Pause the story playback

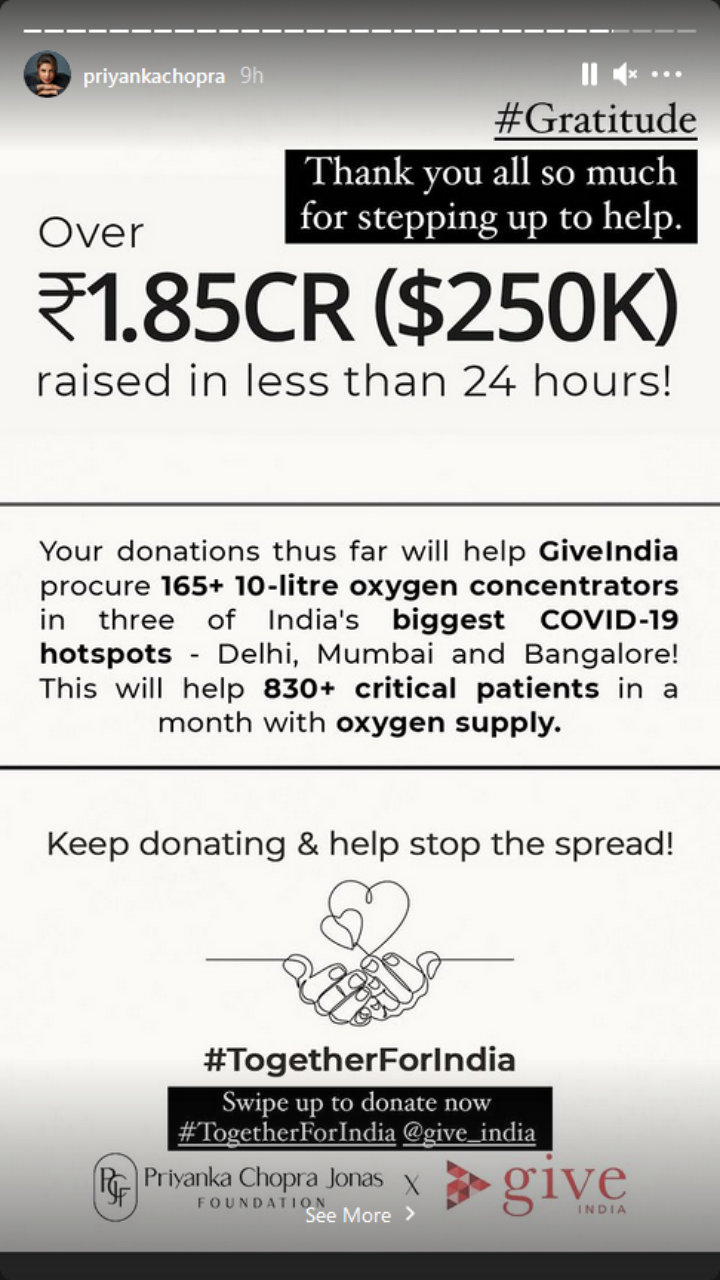pos(589,74)
